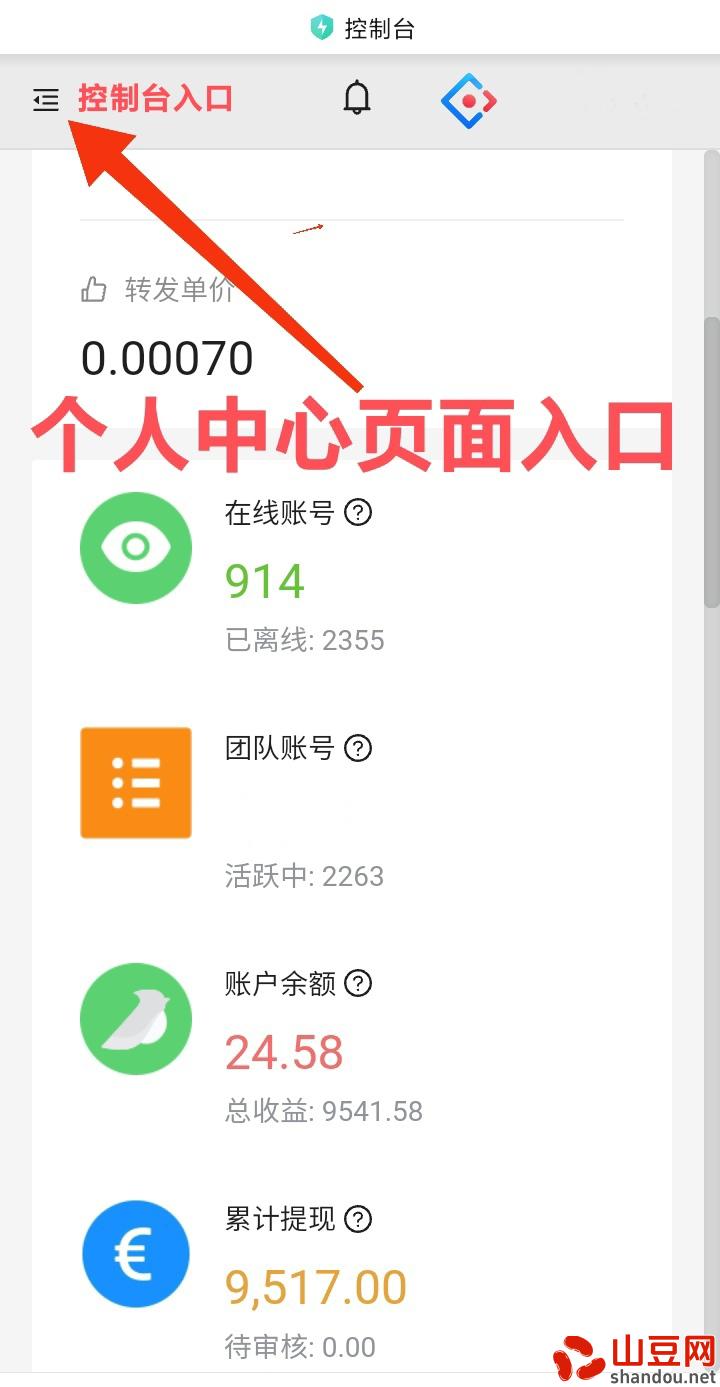This screenshot has height=1387, width=720.
Task: Open notifications via the bell icon
Action: tap(357, 99)
